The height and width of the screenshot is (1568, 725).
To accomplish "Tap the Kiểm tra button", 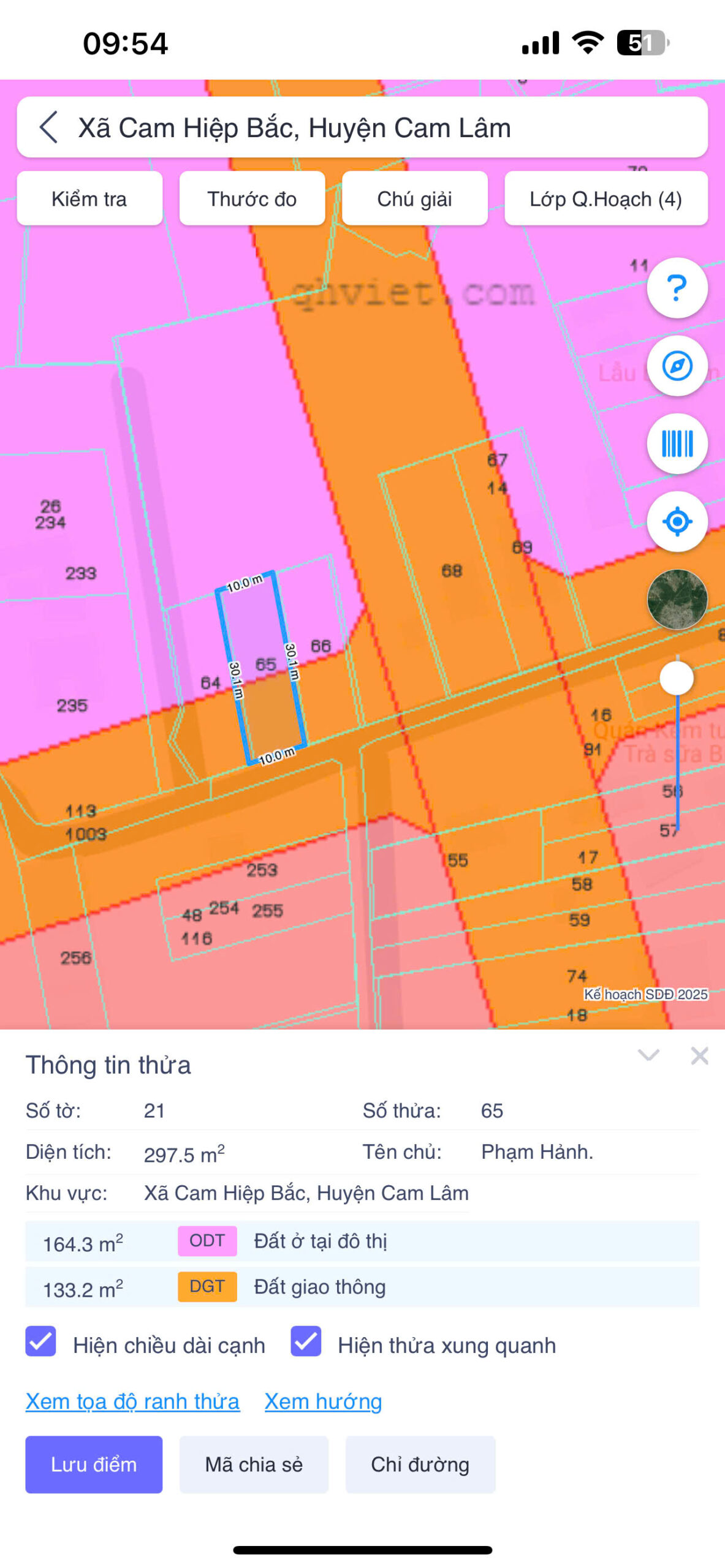I will coord(89,198).
